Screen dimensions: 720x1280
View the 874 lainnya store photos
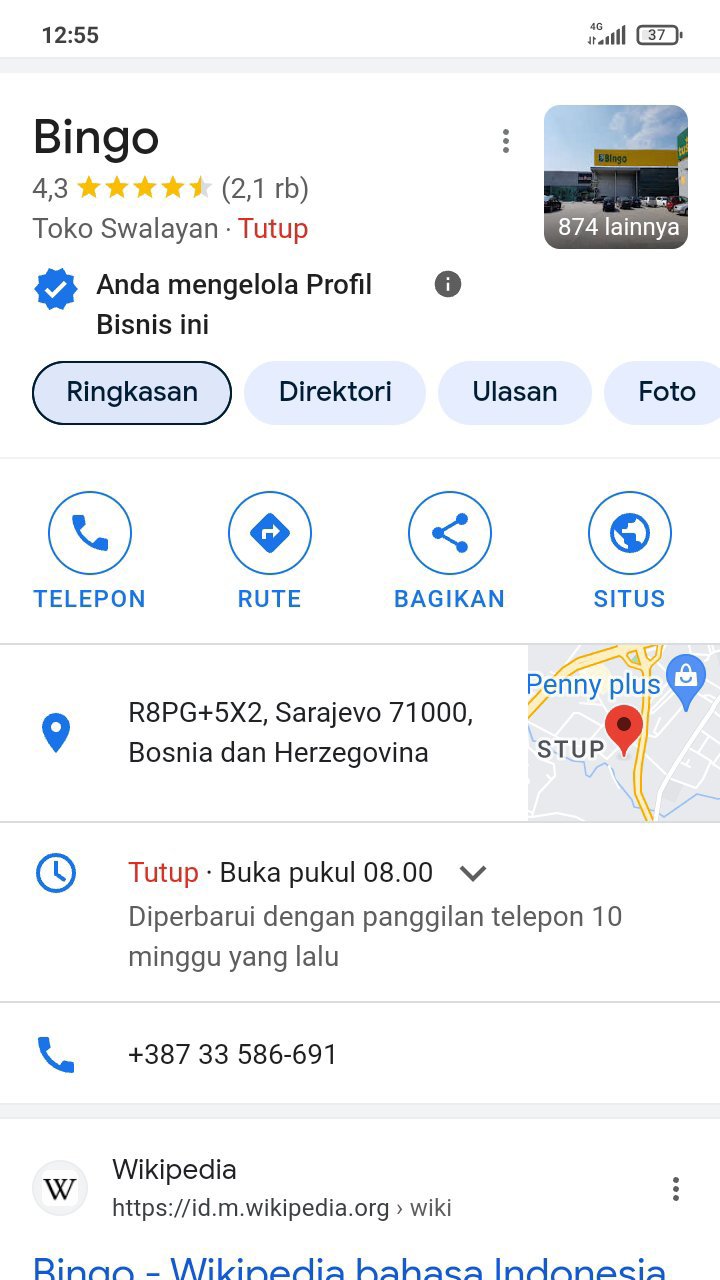click(x=616, y=177)
